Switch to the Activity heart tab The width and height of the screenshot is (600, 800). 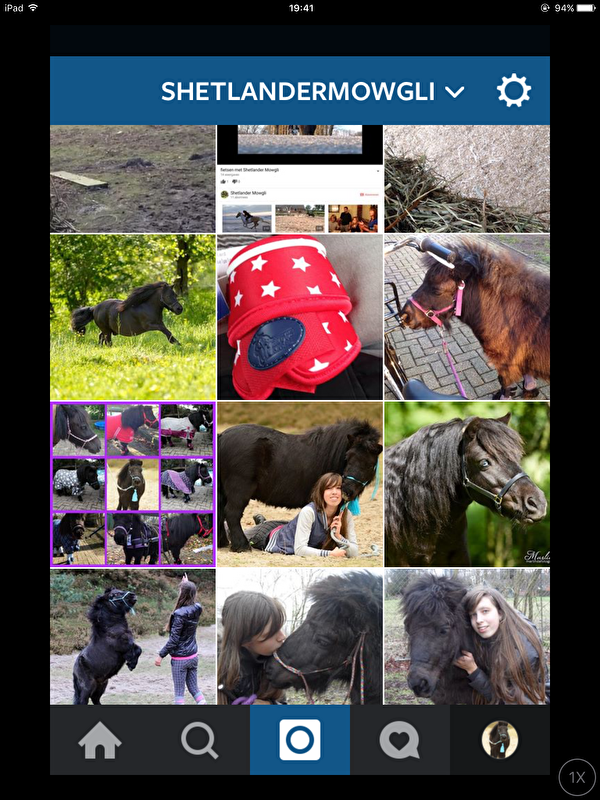coord(399,740)
